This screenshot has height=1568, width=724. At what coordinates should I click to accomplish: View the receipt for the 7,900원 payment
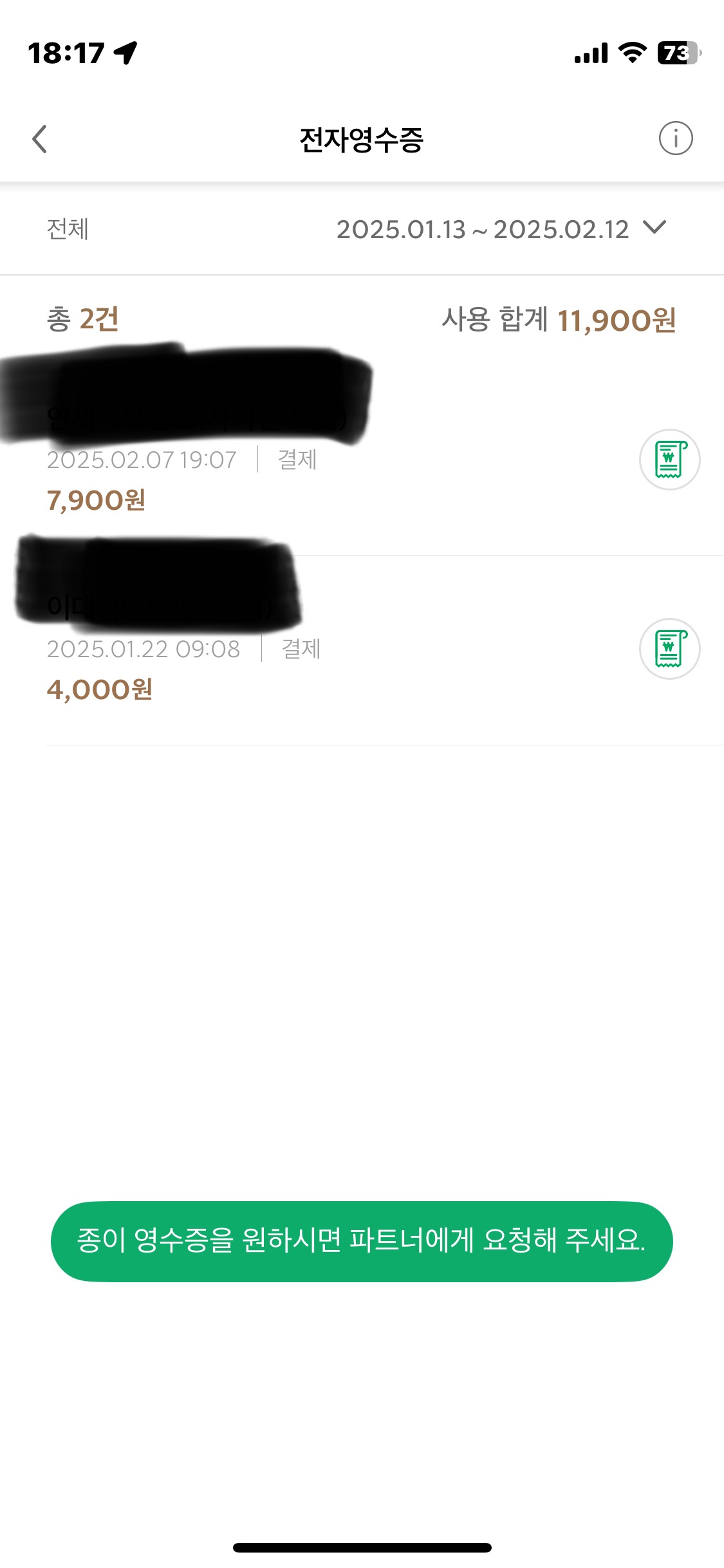tap(669, 460)
